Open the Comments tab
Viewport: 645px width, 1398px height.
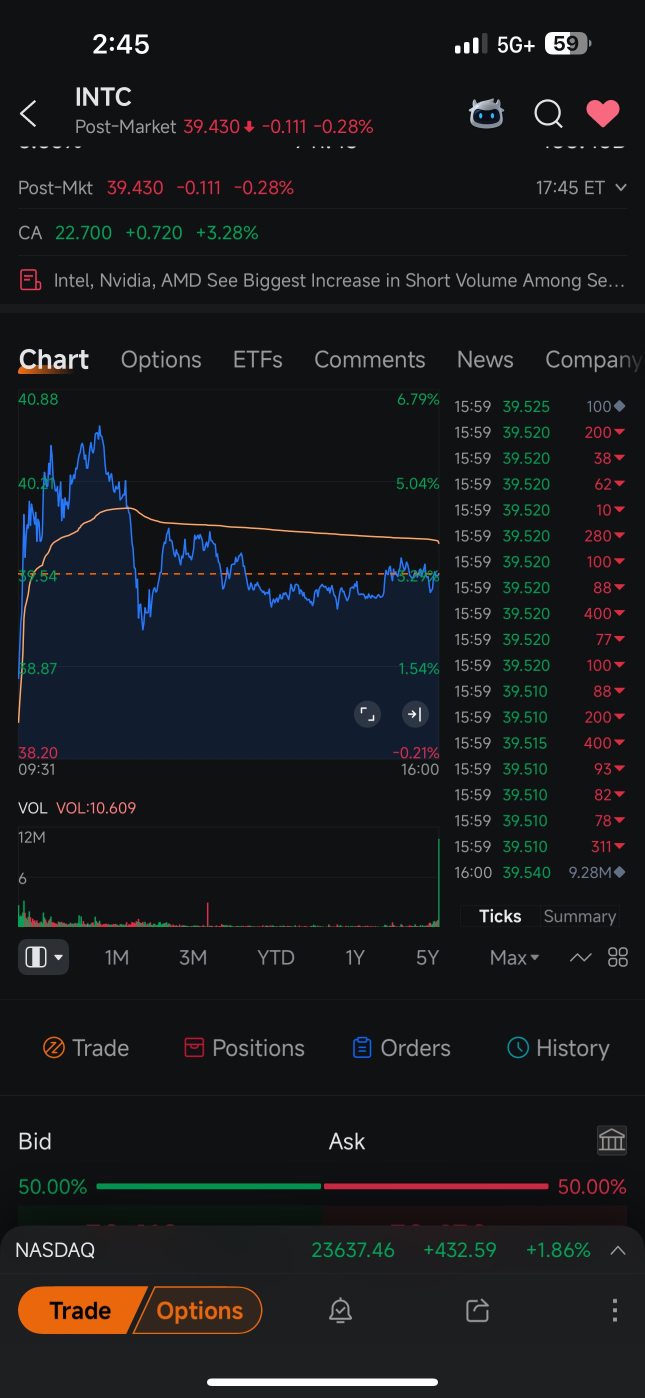pos(370,359)
